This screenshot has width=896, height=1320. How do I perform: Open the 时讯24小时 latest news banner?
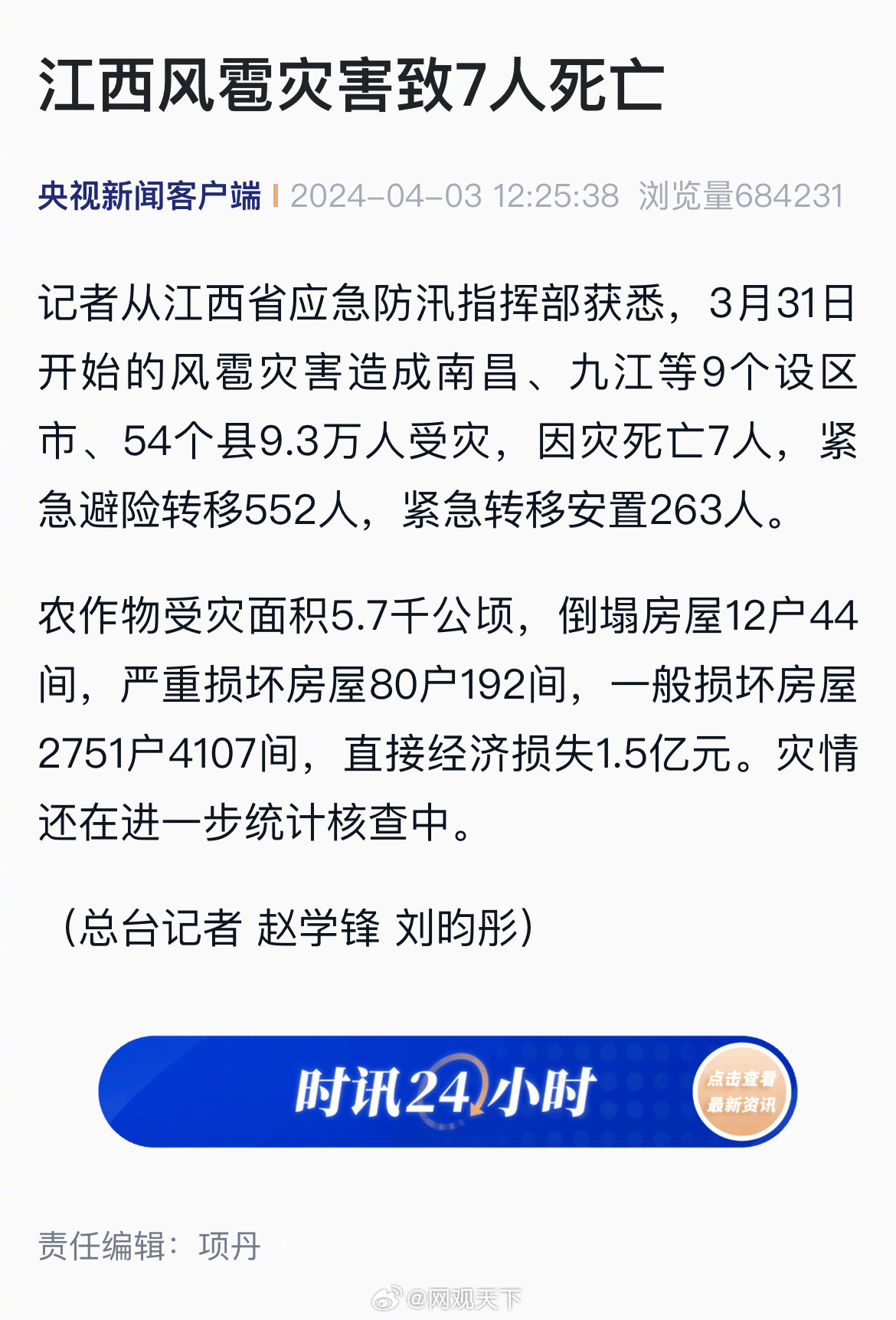click(447, 1091)
